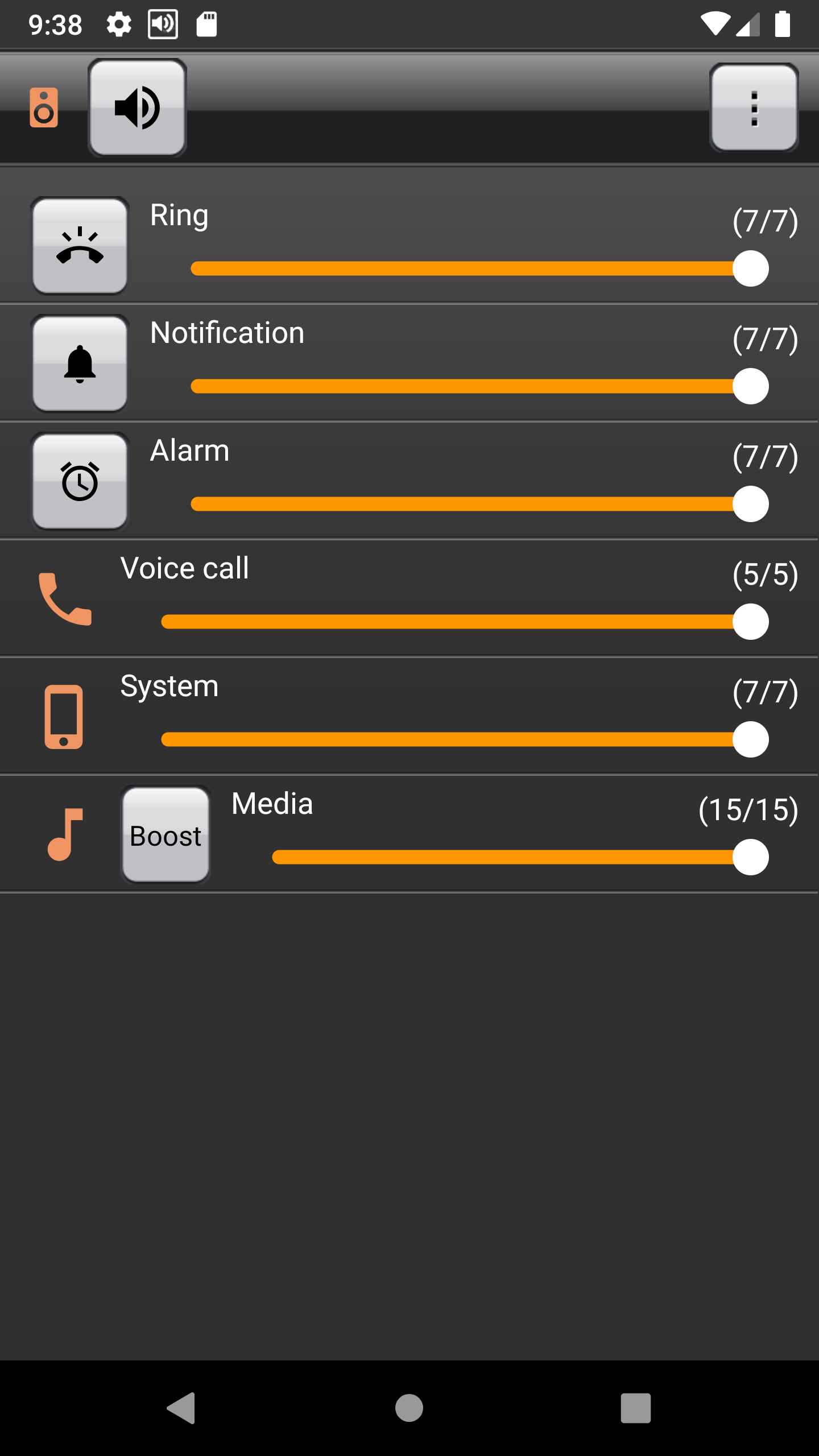The image size is (819, 1456).
Task: Tap the Alarm clock button
Action: (x=80, y=481)
